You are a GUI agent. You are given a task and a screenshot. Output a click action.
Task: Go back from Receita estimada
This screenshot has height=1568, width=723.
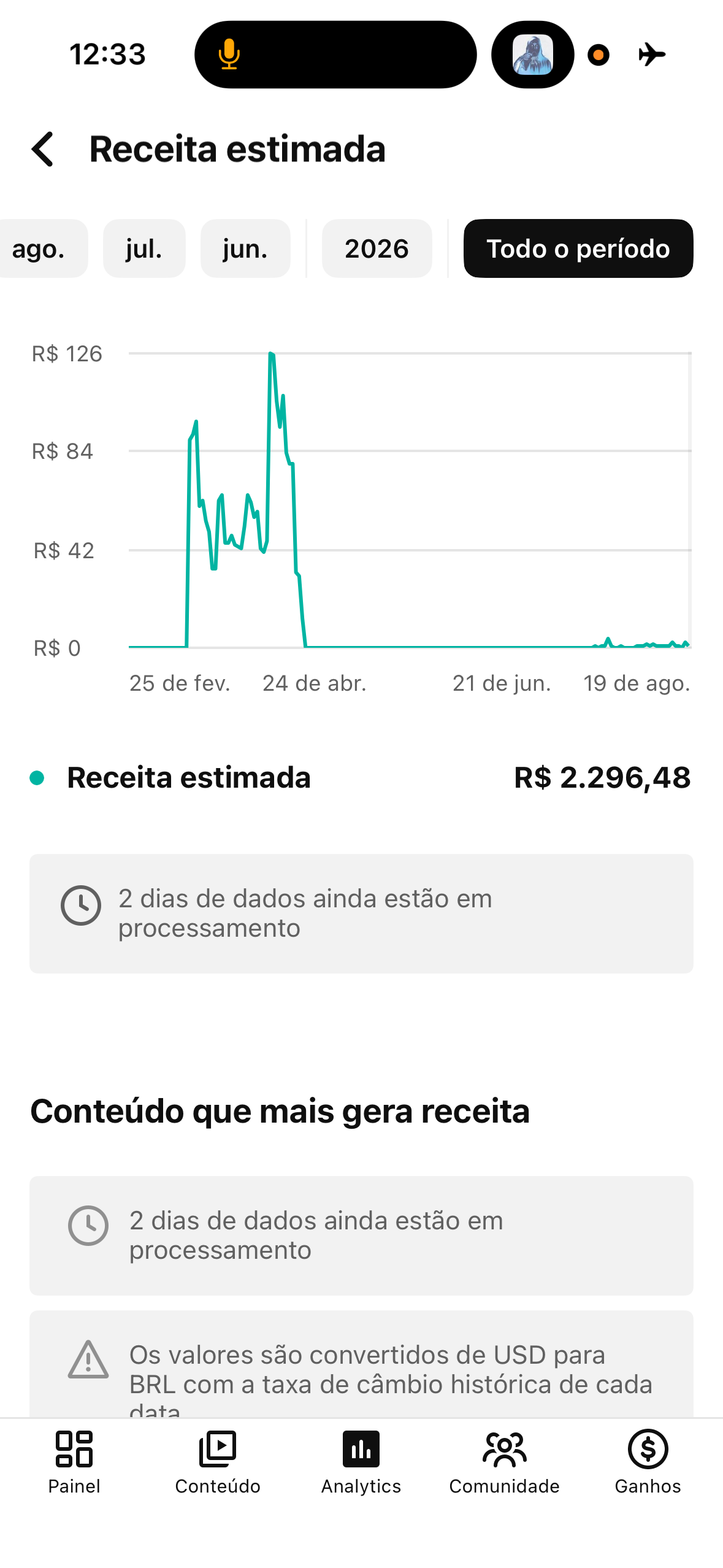point(43,149)
